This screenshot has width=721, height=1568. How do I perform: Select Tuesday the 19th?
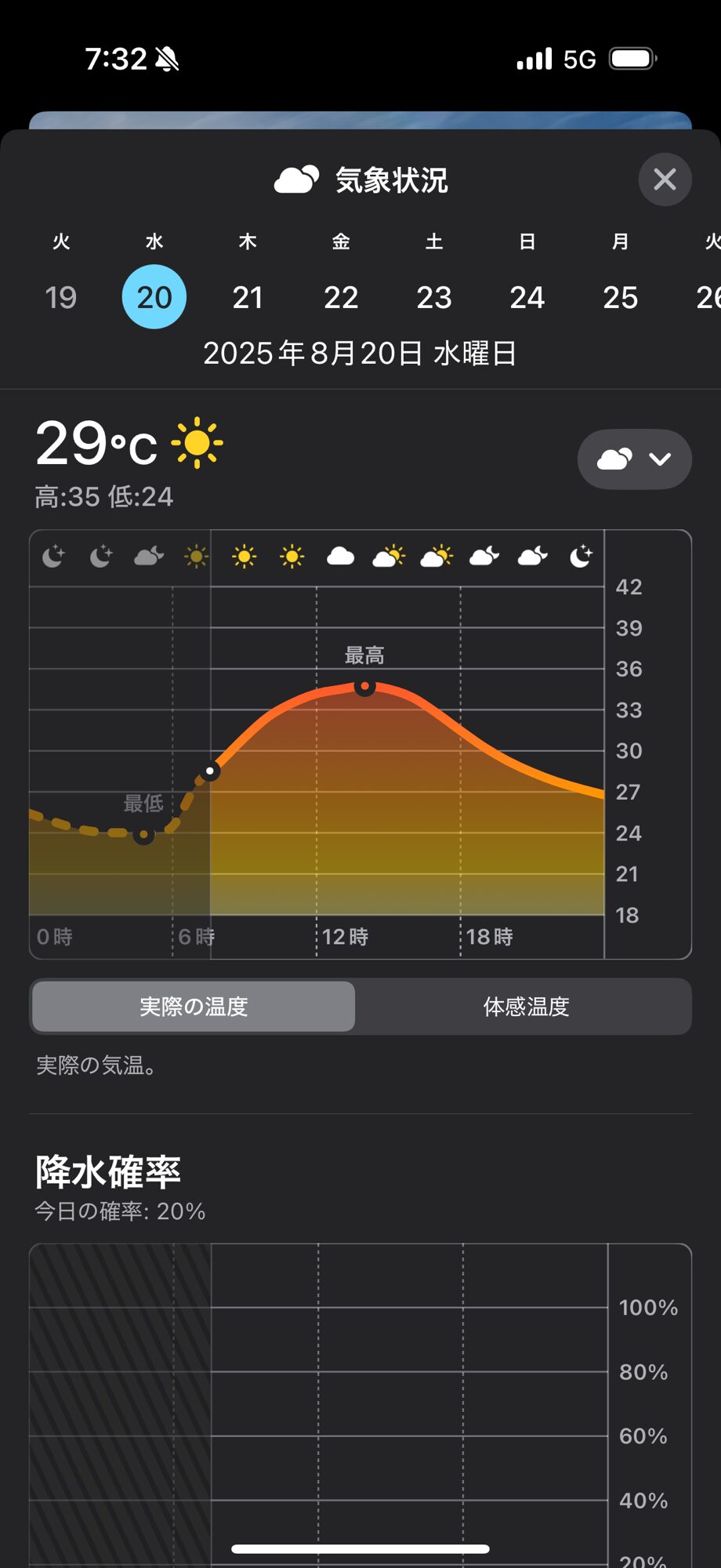(60, 297)
